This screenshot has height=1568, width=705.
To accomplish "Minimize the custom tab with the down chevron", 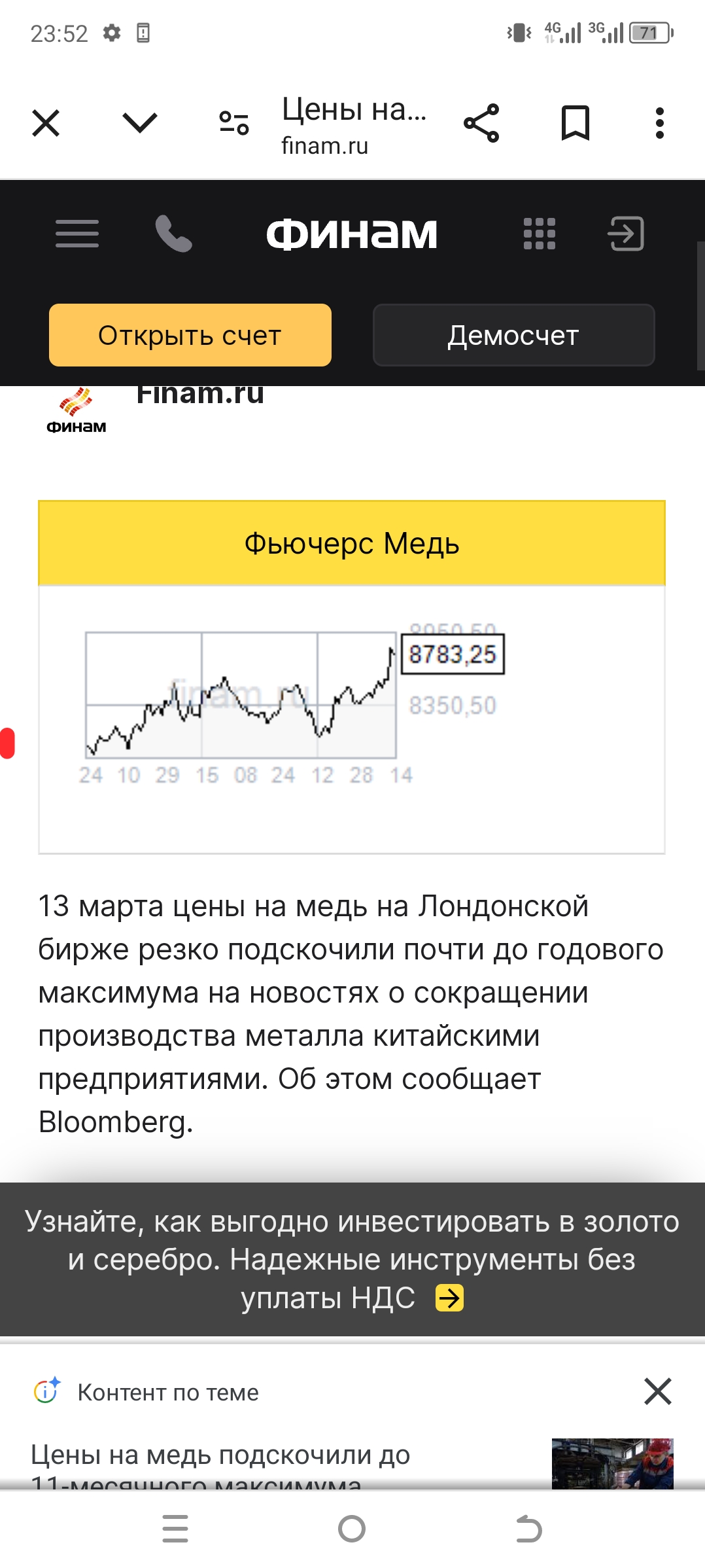I will tap(140, 122).
